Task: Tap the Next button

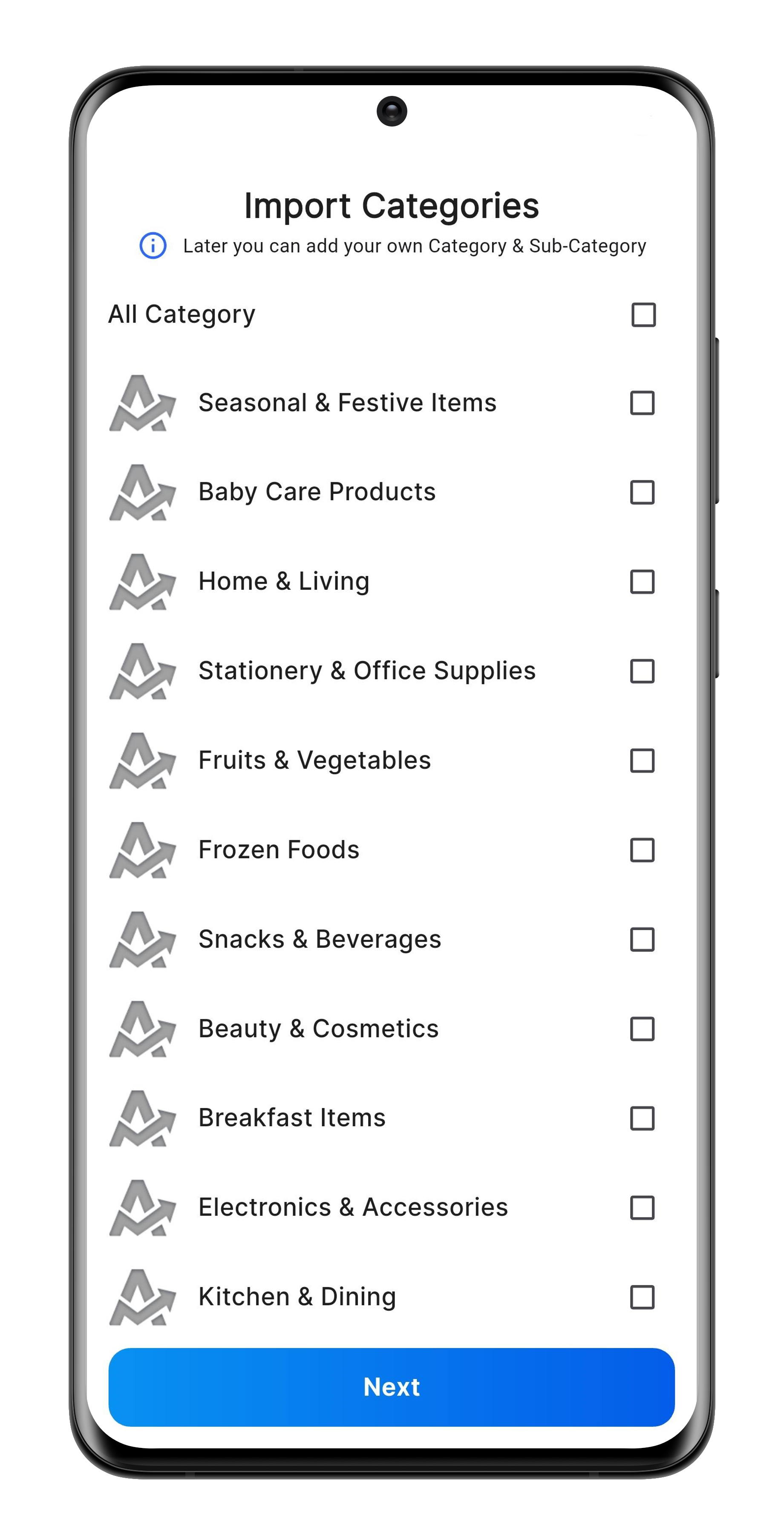Action: tap(391, 1387)
